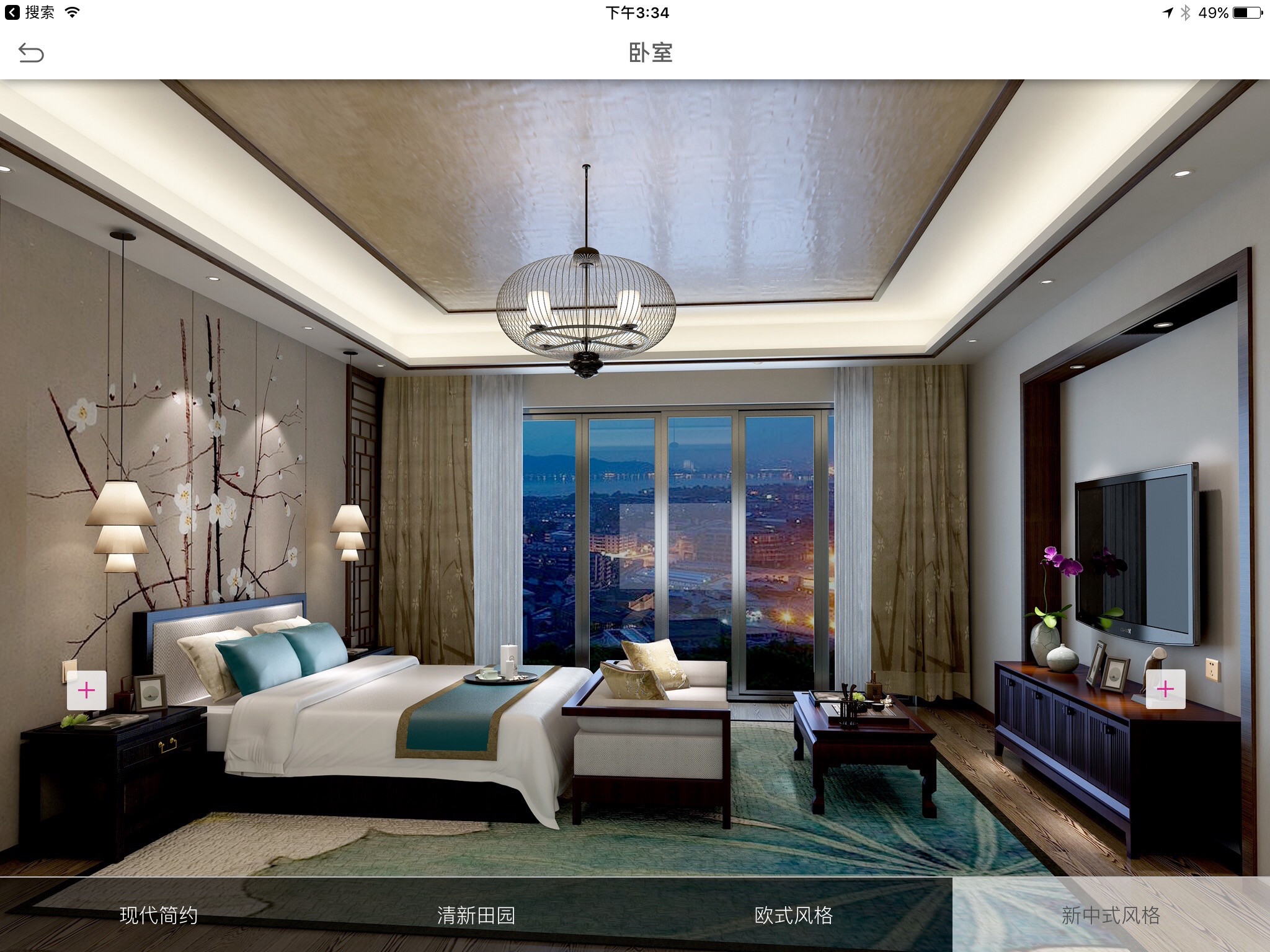Switch to the 现代简约 style tab

coord(159,915)
